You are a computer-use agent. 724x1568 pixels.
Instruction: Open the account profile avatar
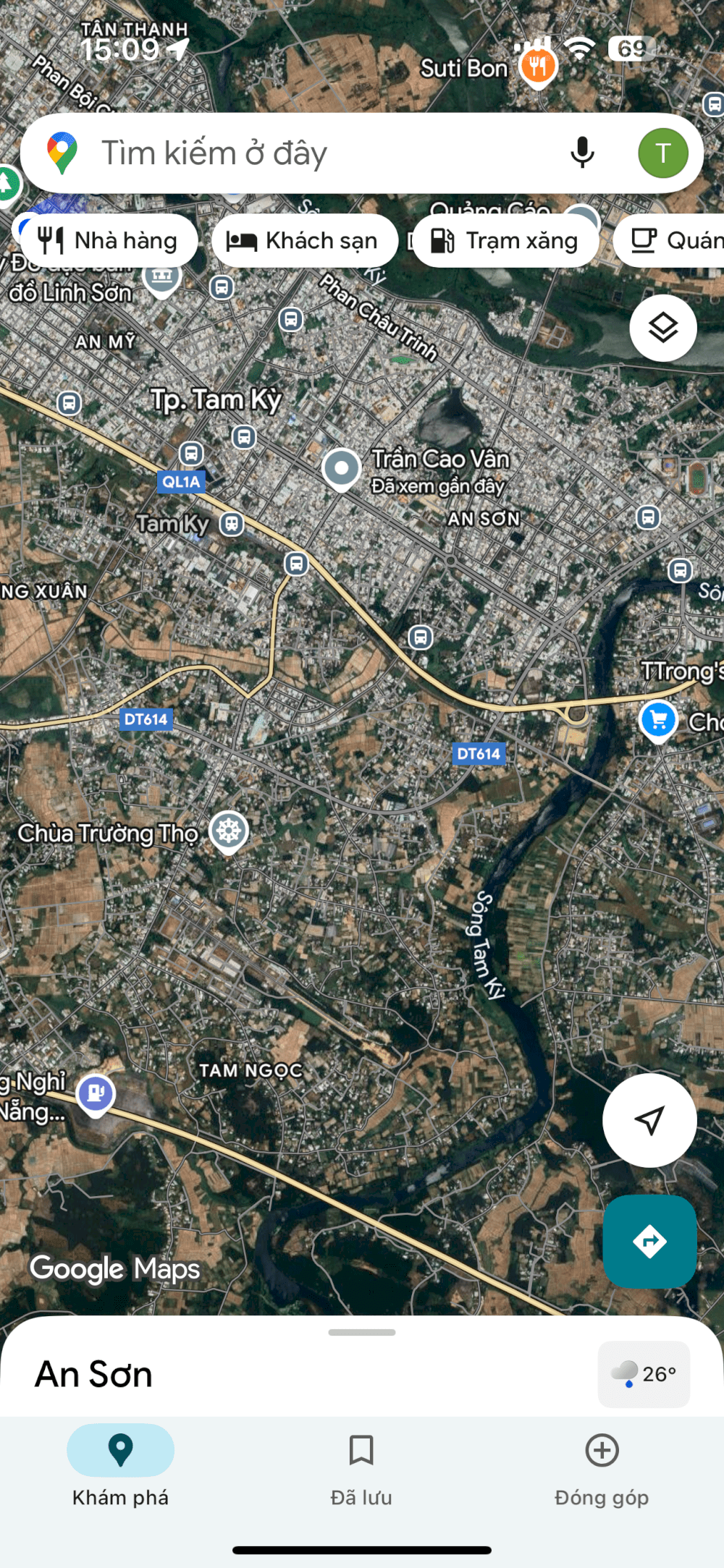point(662,153)
